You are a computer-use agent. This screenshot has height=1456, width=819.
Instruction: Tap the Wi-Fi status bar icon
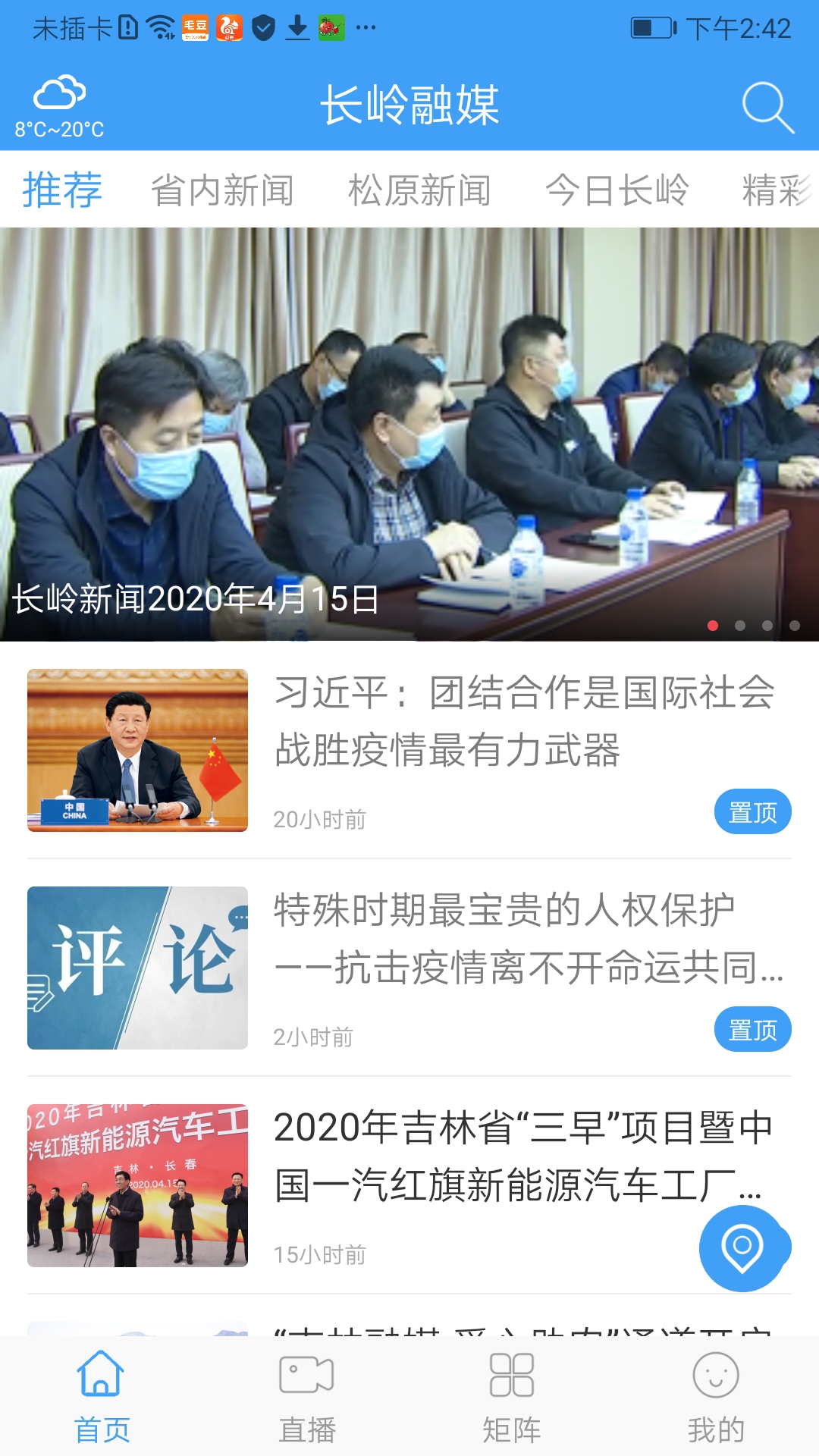[159, 25]
